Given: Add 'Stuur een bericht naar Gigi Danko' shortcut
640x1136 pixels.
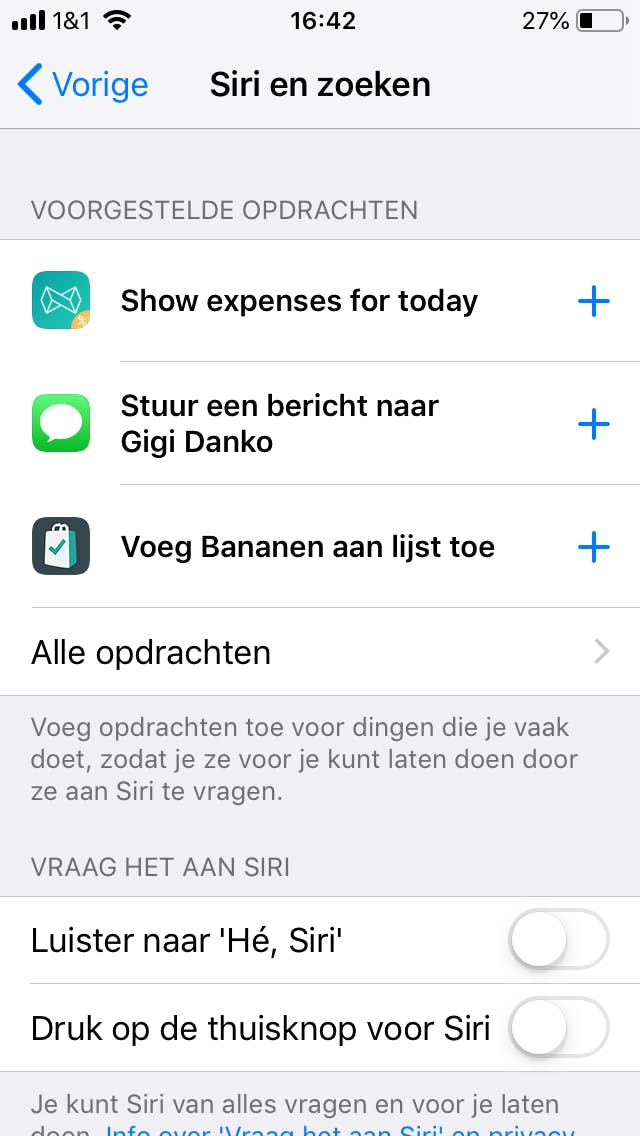Looking at the screenshot, I should pos(594,424).
